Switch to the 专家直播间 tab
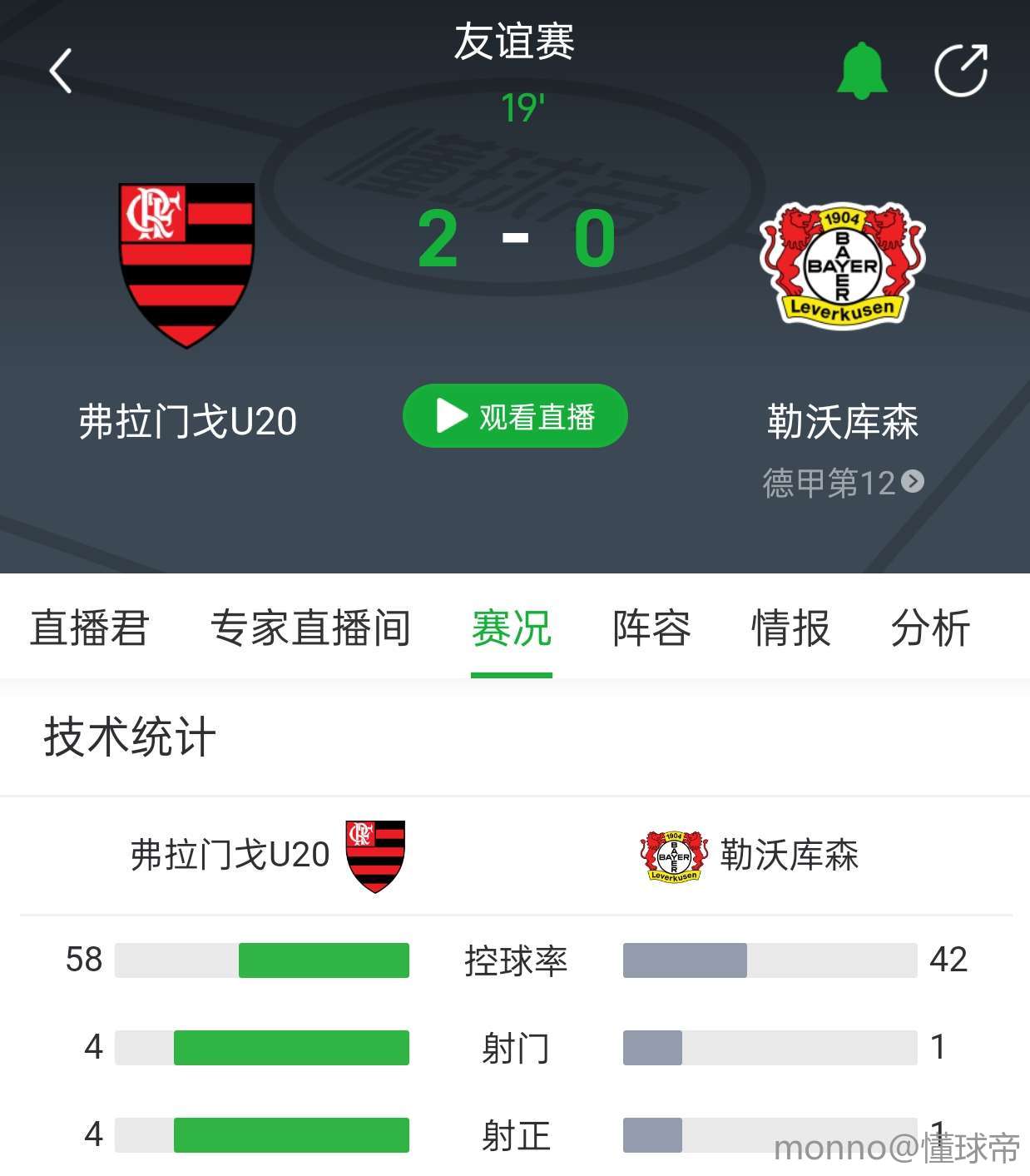This screenshot has width=1030, height=1176. click(310, 628)
